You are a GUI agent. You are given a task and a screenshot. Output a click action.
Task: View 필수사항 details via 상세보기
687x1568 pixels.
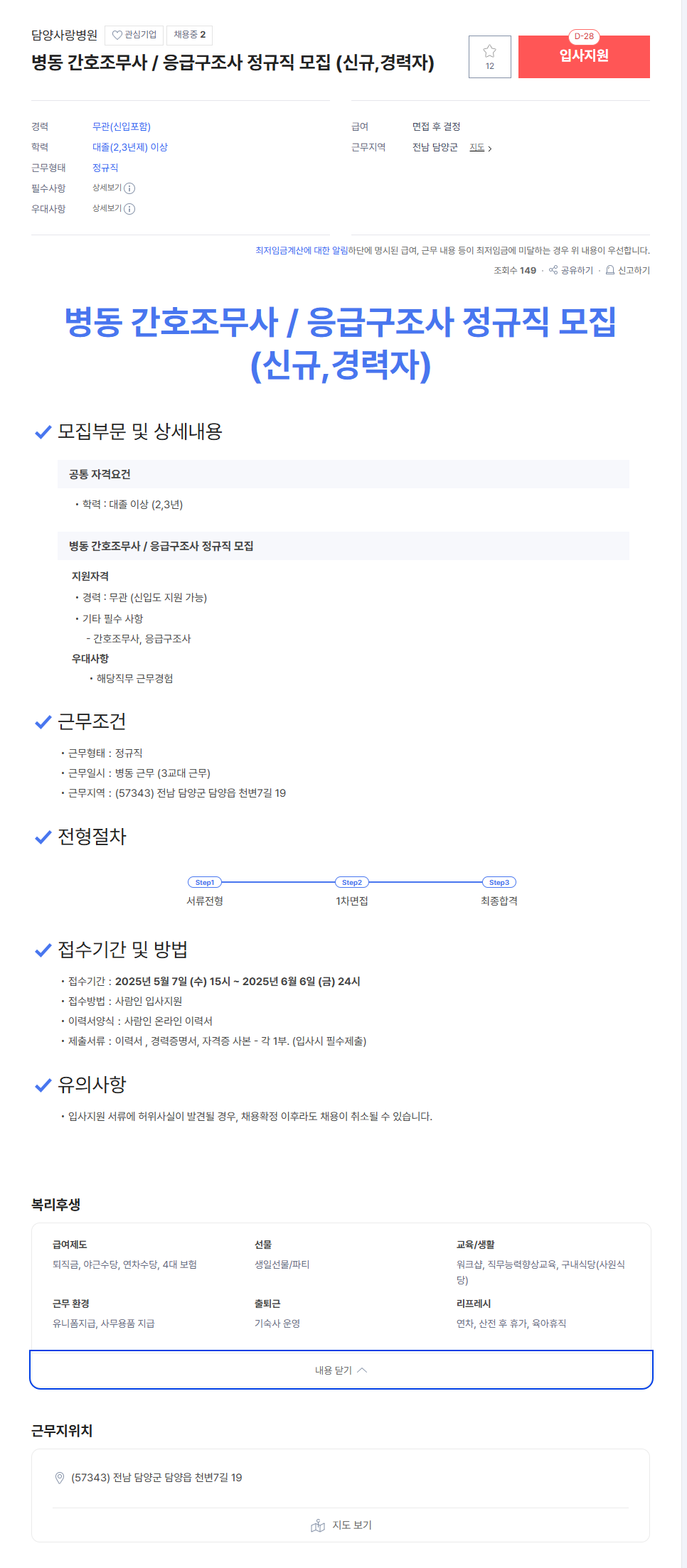[x=113, y=188]
